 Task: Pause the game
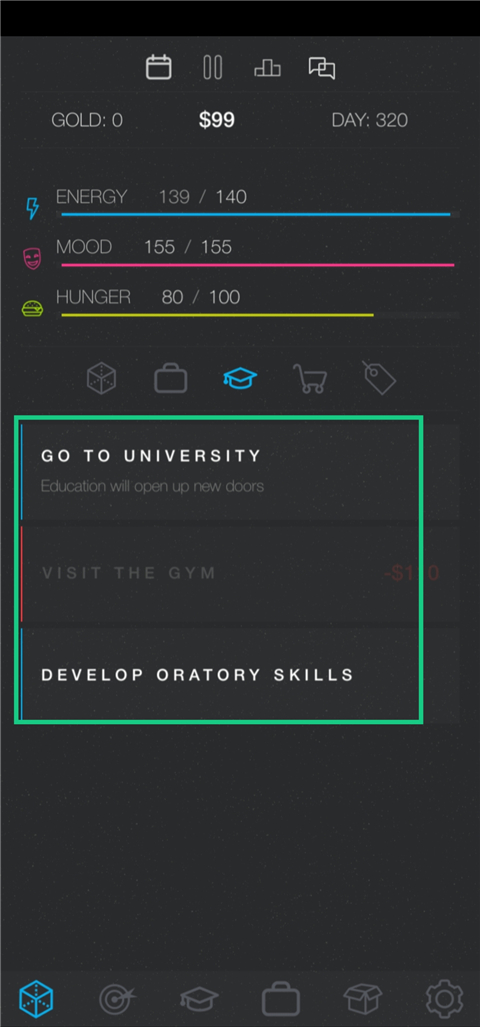(x=213, y=67)
